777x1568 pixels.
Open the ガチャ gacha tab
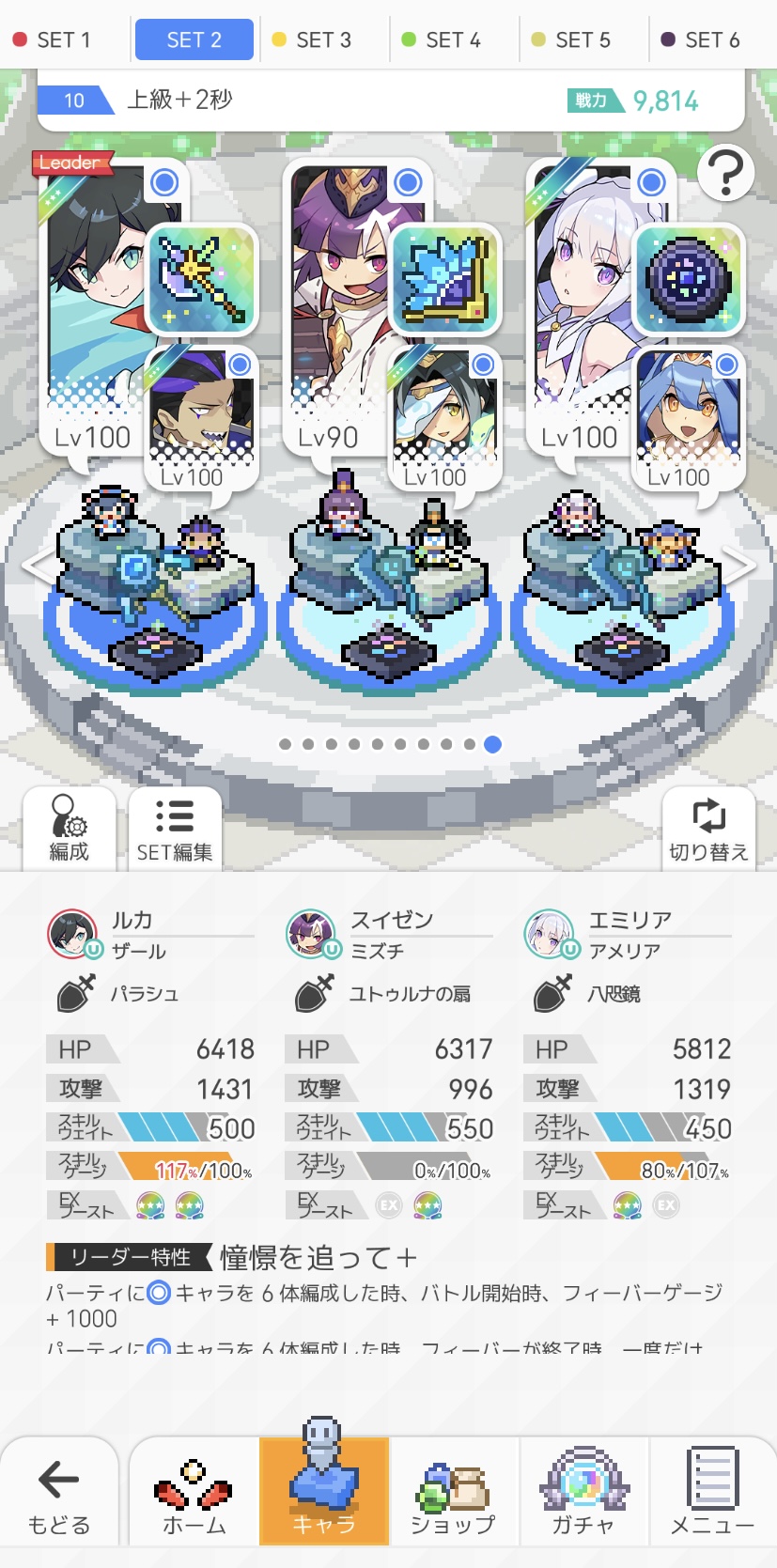[x=583, y=1494]
